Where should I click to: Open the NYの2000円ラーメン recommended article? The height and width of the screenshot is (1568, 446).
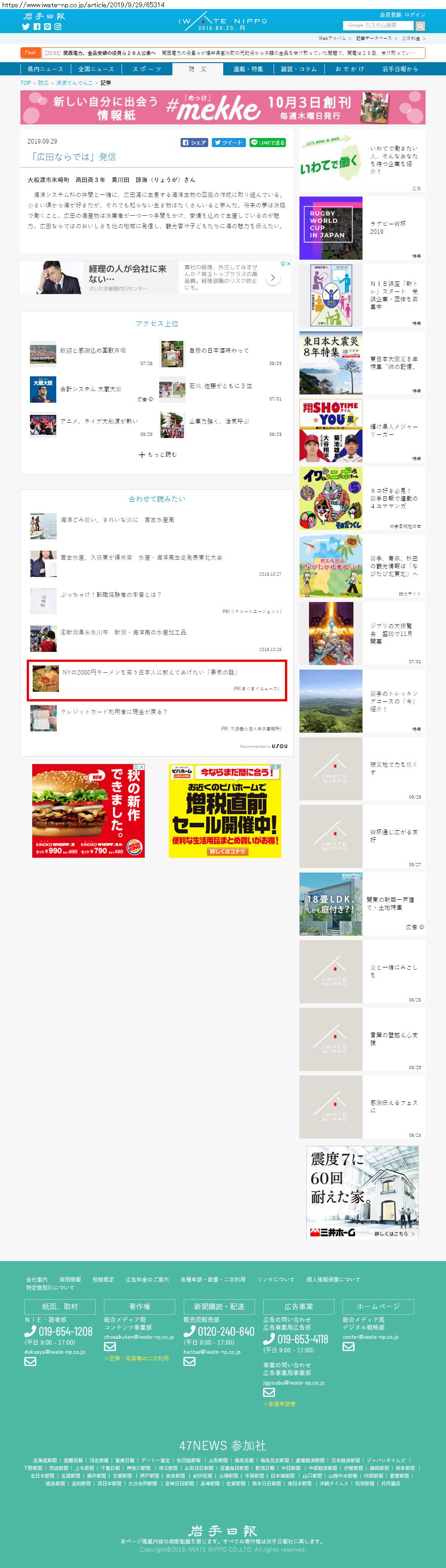[150, 672]
